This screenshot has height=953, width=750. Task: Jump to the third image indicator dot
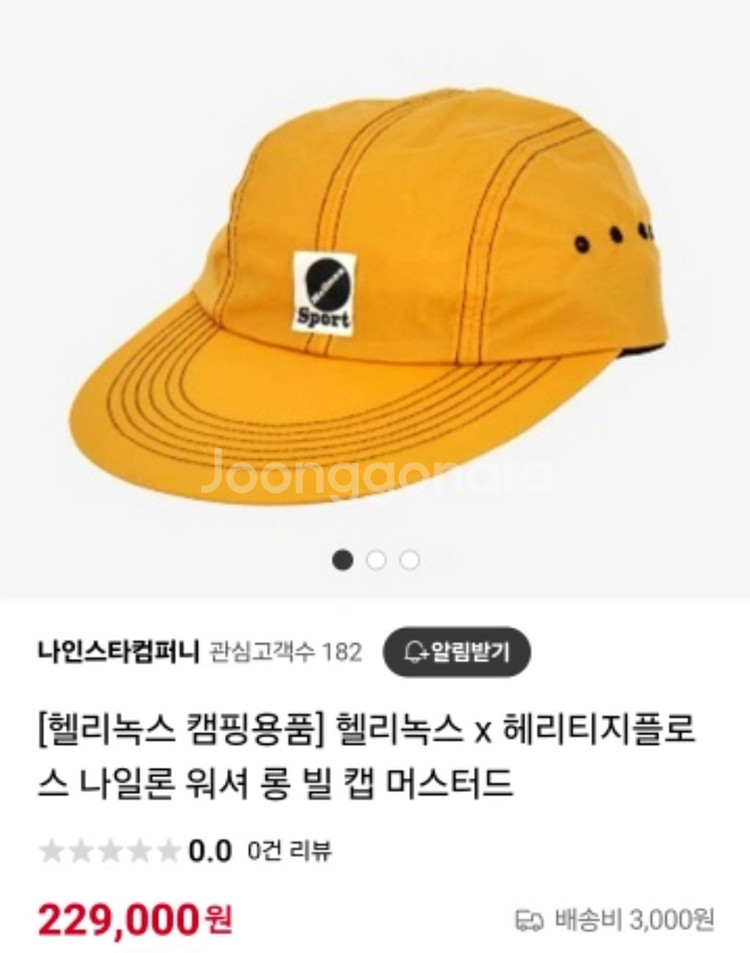(410, 560)
